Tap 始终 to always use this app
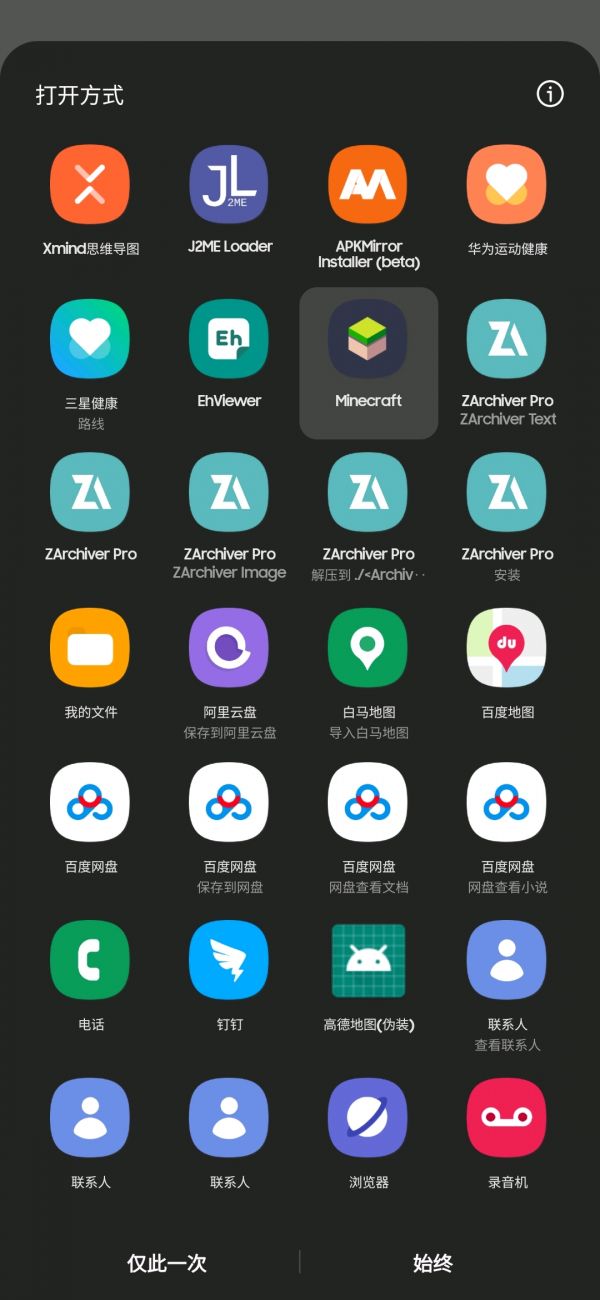 pos(433,1263)
